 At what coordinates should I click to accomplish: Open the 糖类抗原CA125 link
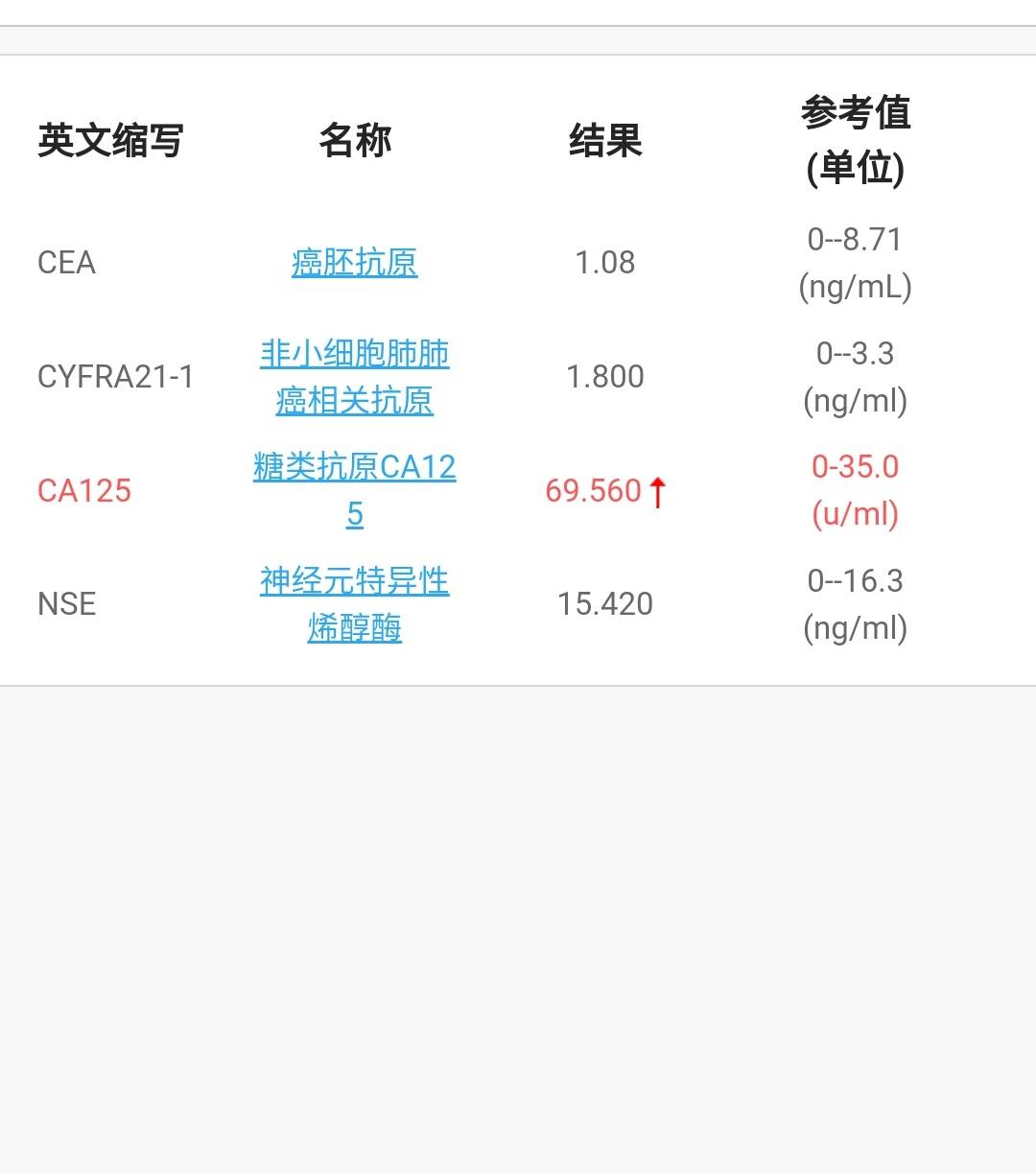pyautogui.click(x=353, y=489)
